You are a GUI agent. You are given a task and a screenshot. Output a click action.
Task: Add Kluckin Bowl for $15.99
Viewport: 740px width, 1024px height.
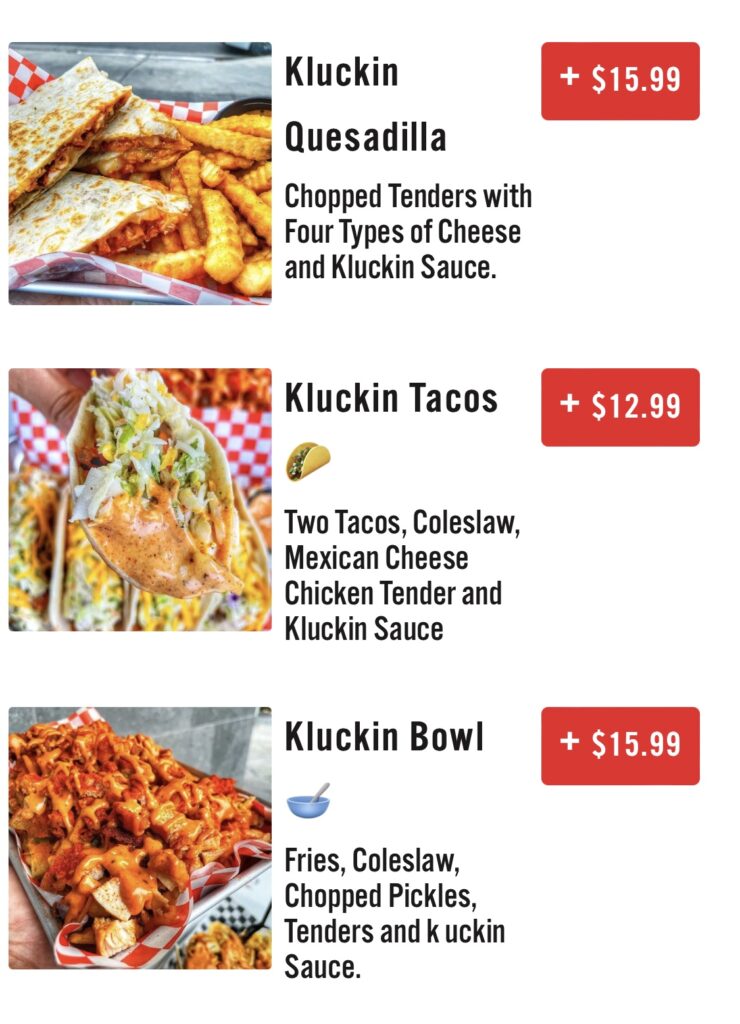(620, 746)
